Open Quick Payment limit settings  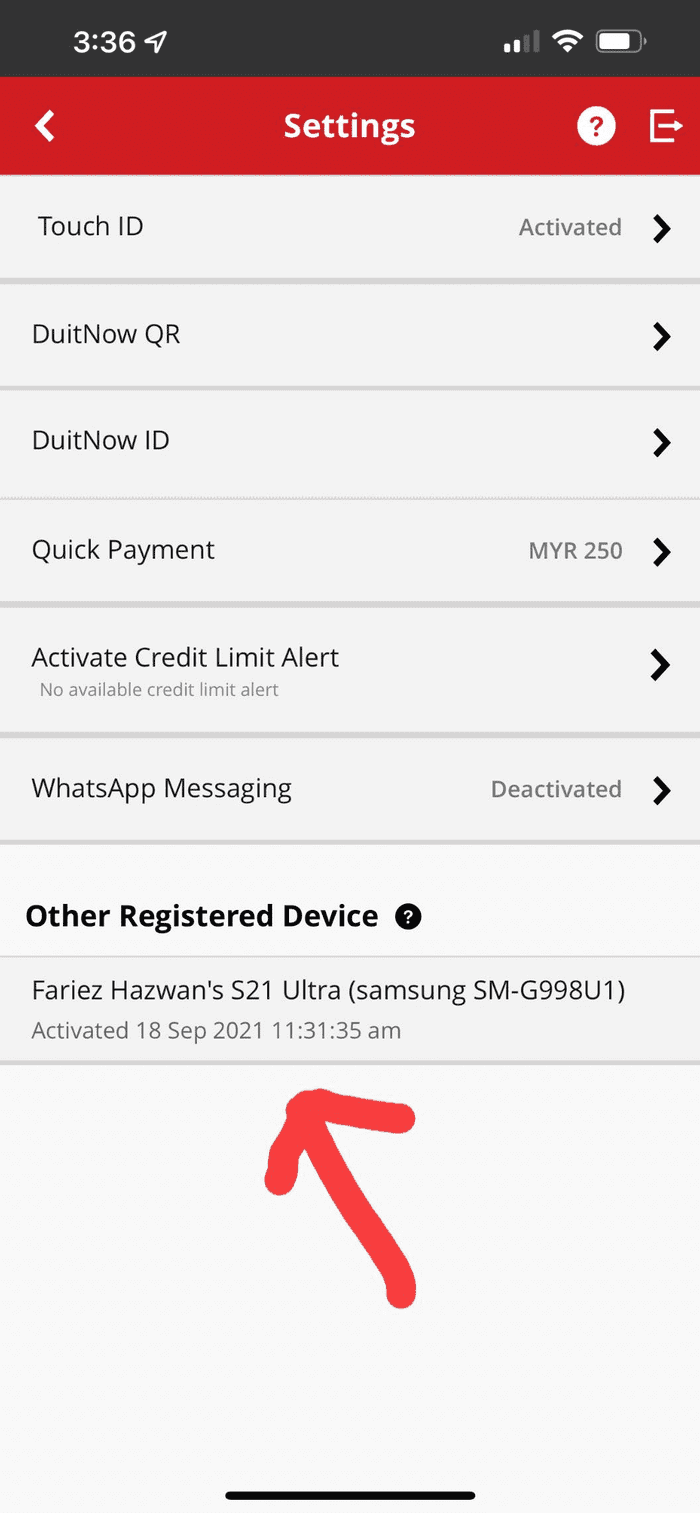(x=350, y=550)
